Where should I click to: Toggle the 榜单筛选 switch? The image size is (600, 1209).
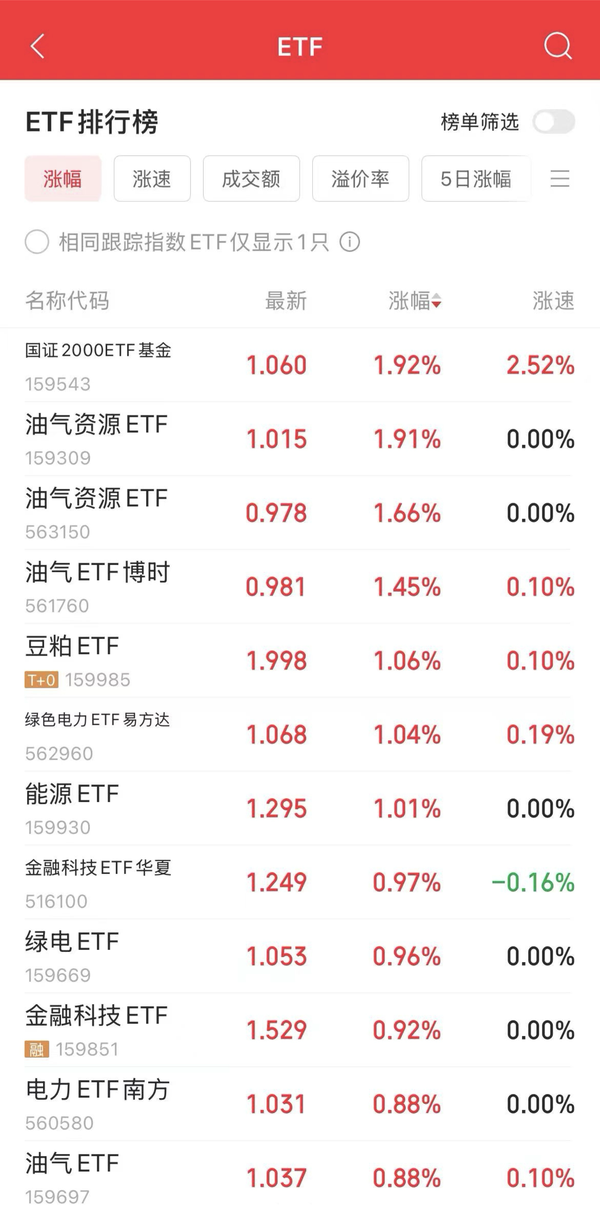tap(554, 122)
